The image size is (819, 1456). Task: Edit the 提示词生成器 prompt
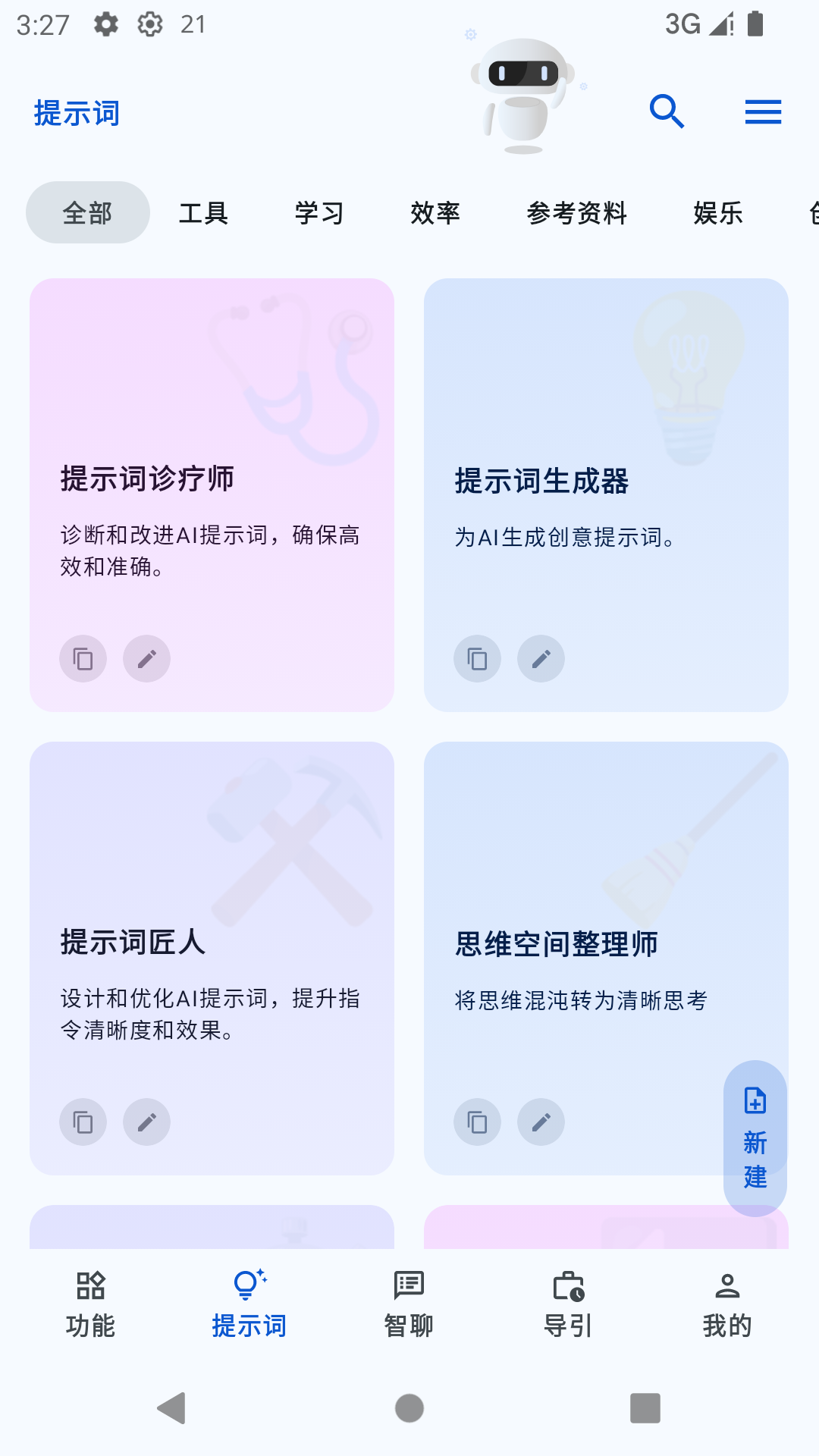(x=541, y=659)
